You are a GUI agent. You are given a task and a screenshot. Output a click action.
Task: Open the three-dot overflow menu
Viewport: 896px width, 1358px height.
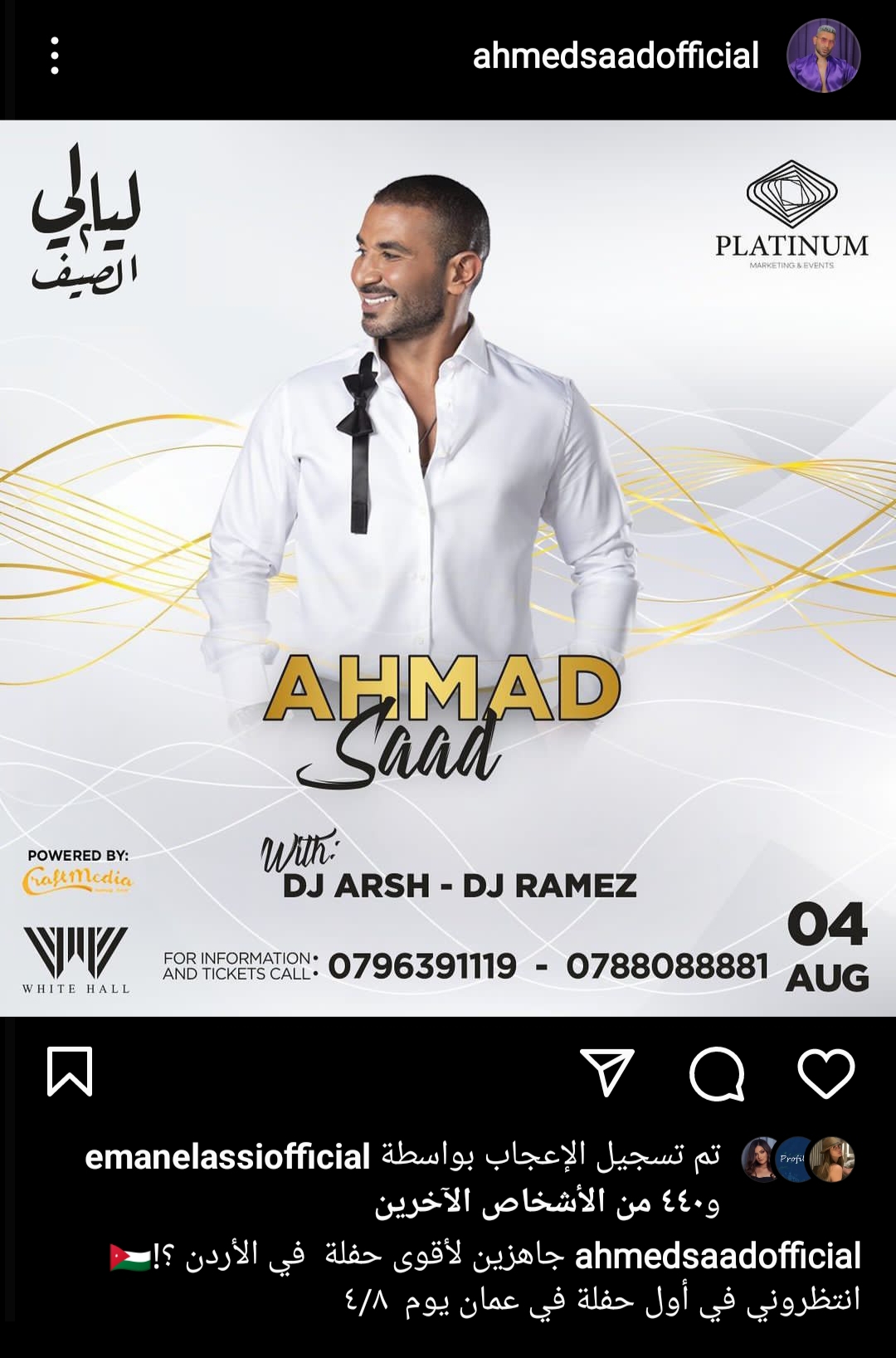point(55,56)
